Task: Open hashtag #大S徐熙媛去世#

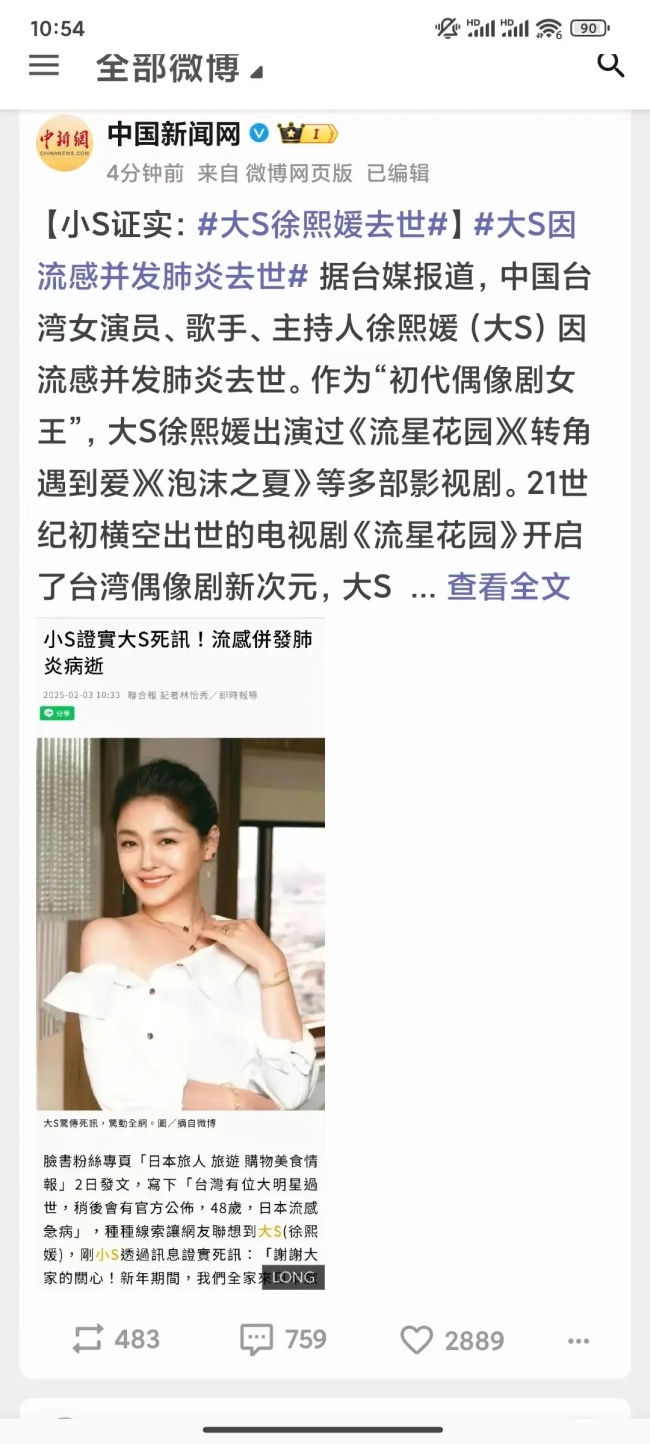Action: point(321,225)
